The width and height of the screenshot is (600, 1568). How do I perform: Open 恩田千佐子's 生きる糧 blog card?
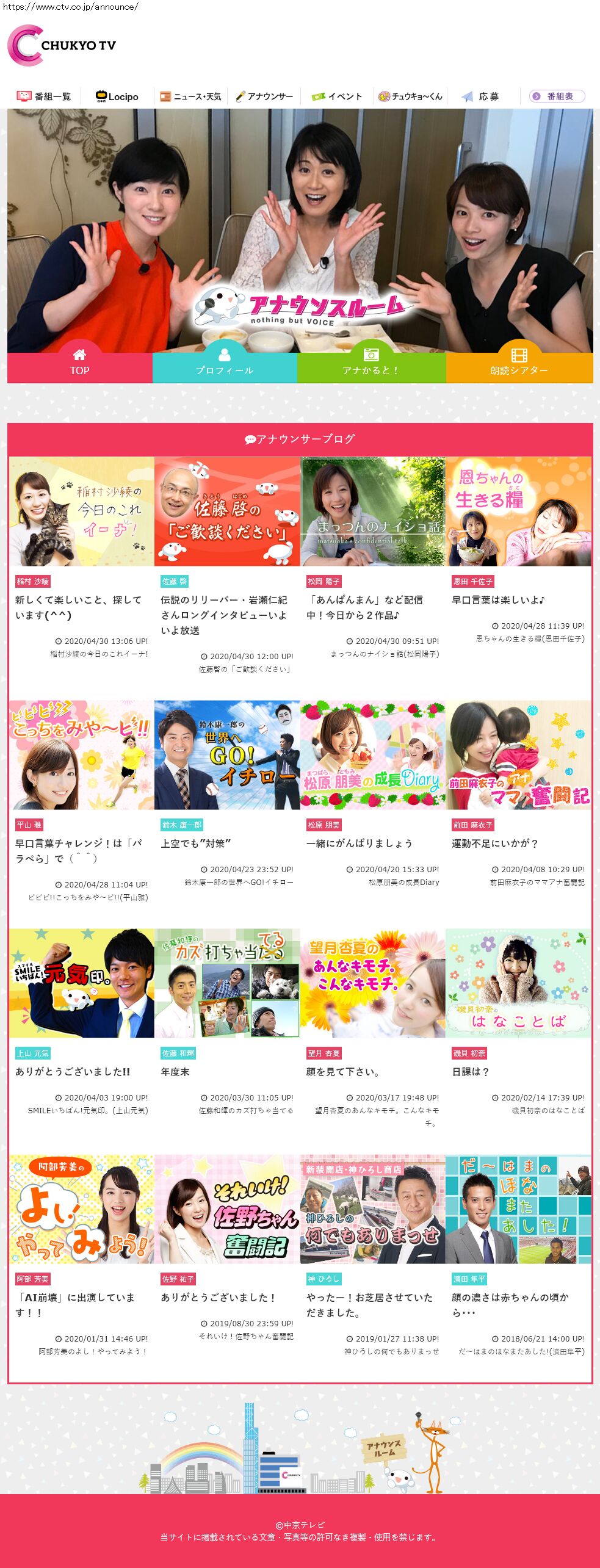point(518,511)
